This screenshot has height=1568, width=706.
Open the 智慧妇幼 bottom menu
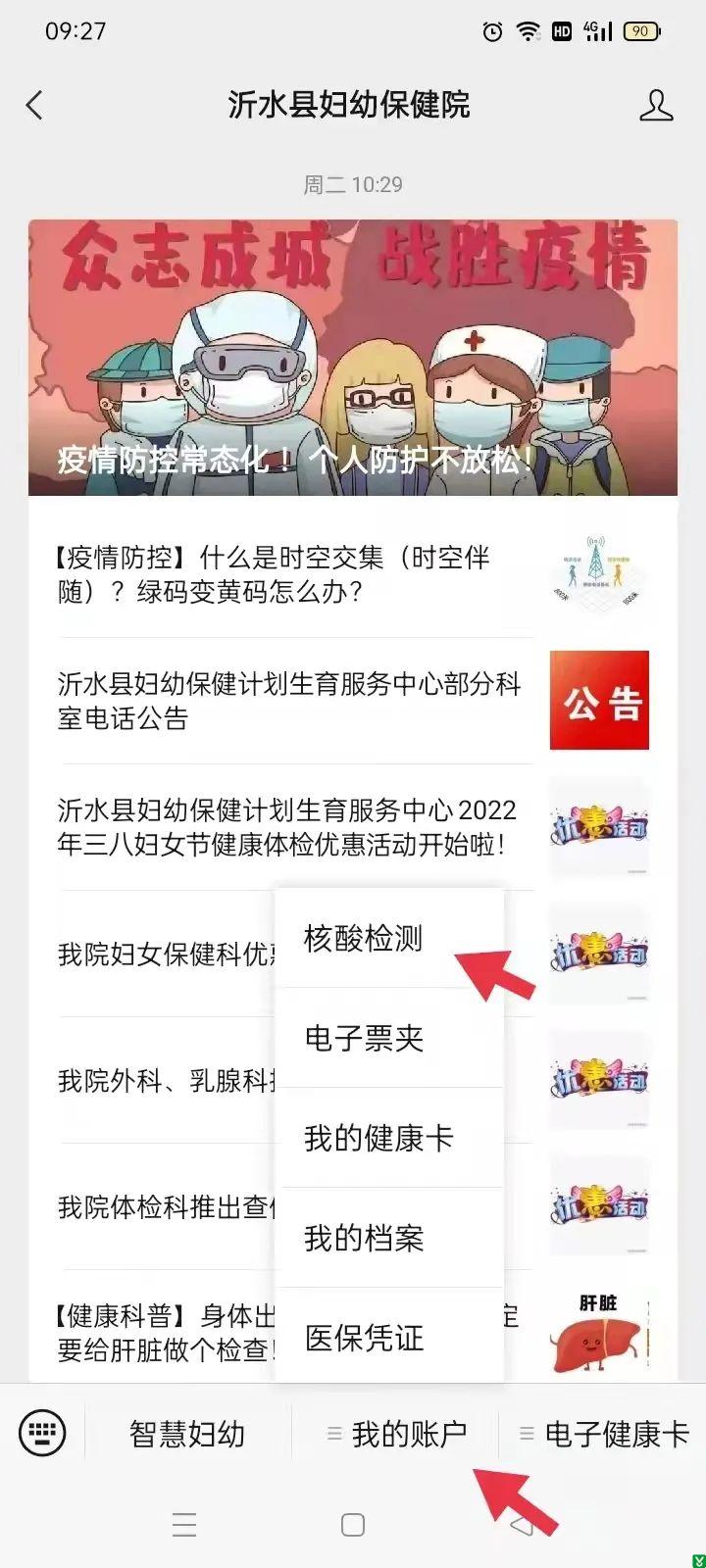(x=187, y=1435)
